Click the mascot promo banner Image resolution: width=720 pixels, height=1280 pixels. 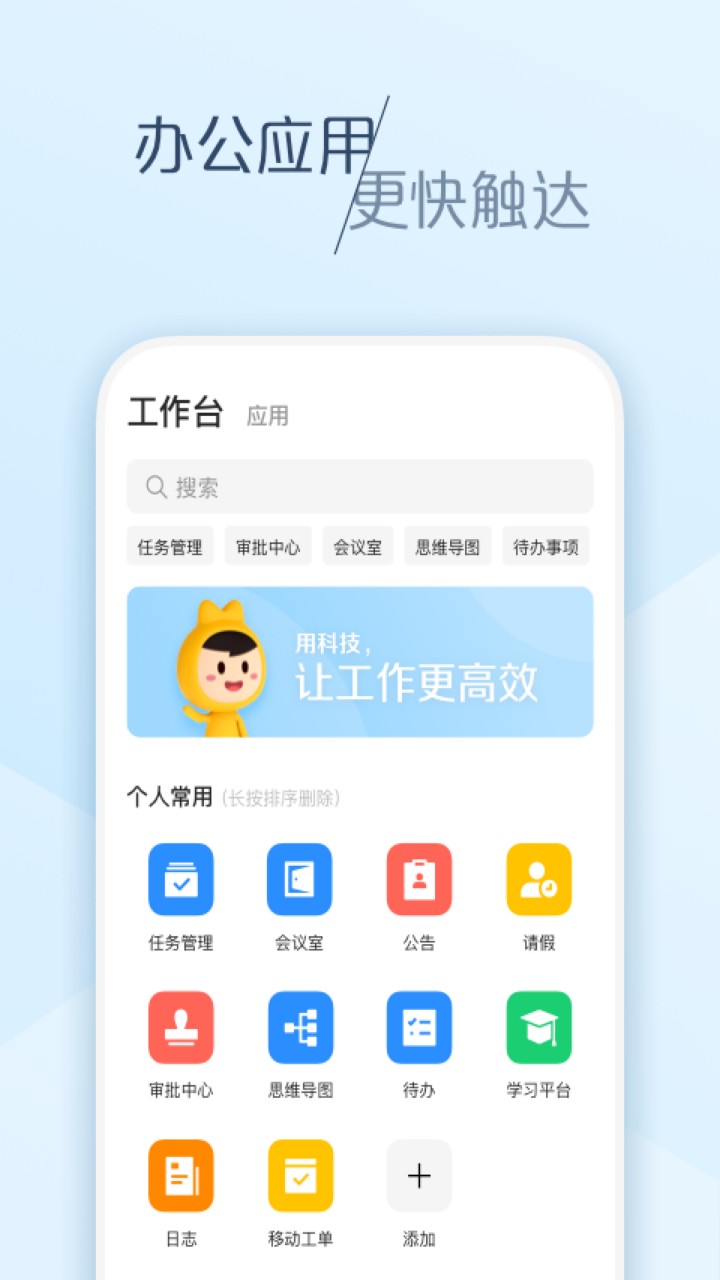click(359, 660)
